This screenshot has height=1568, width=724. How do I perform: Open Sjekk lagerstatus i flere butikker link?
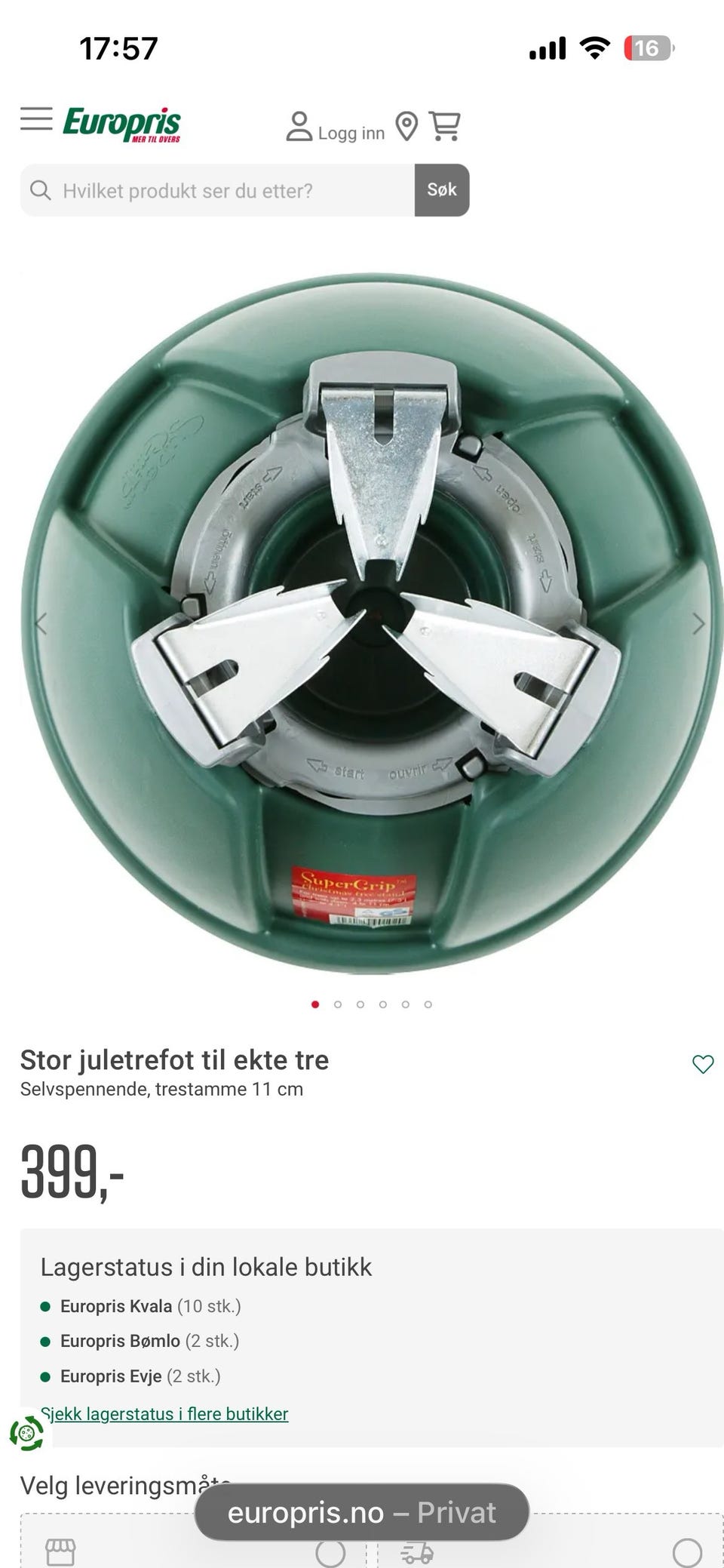(x=164, y=1413)
